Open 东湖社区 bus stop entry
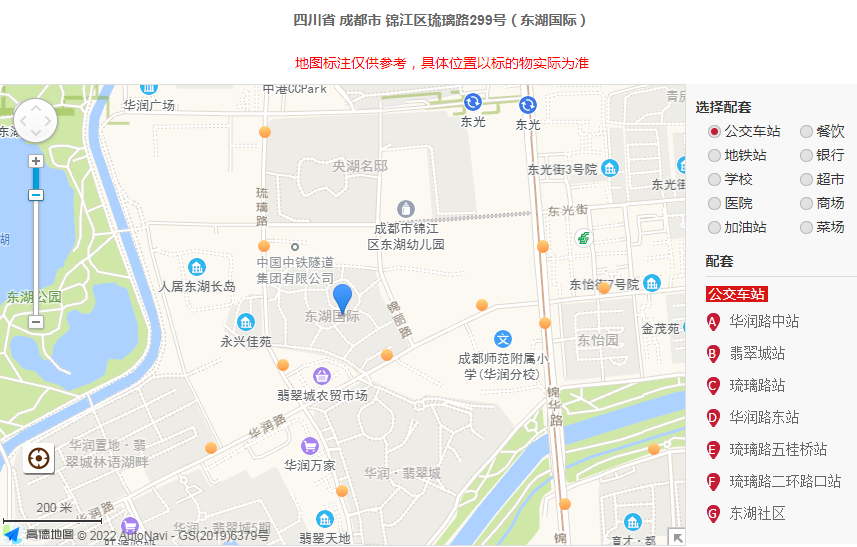857x547 pixels. pyautogui.click(x=756, y=513)
